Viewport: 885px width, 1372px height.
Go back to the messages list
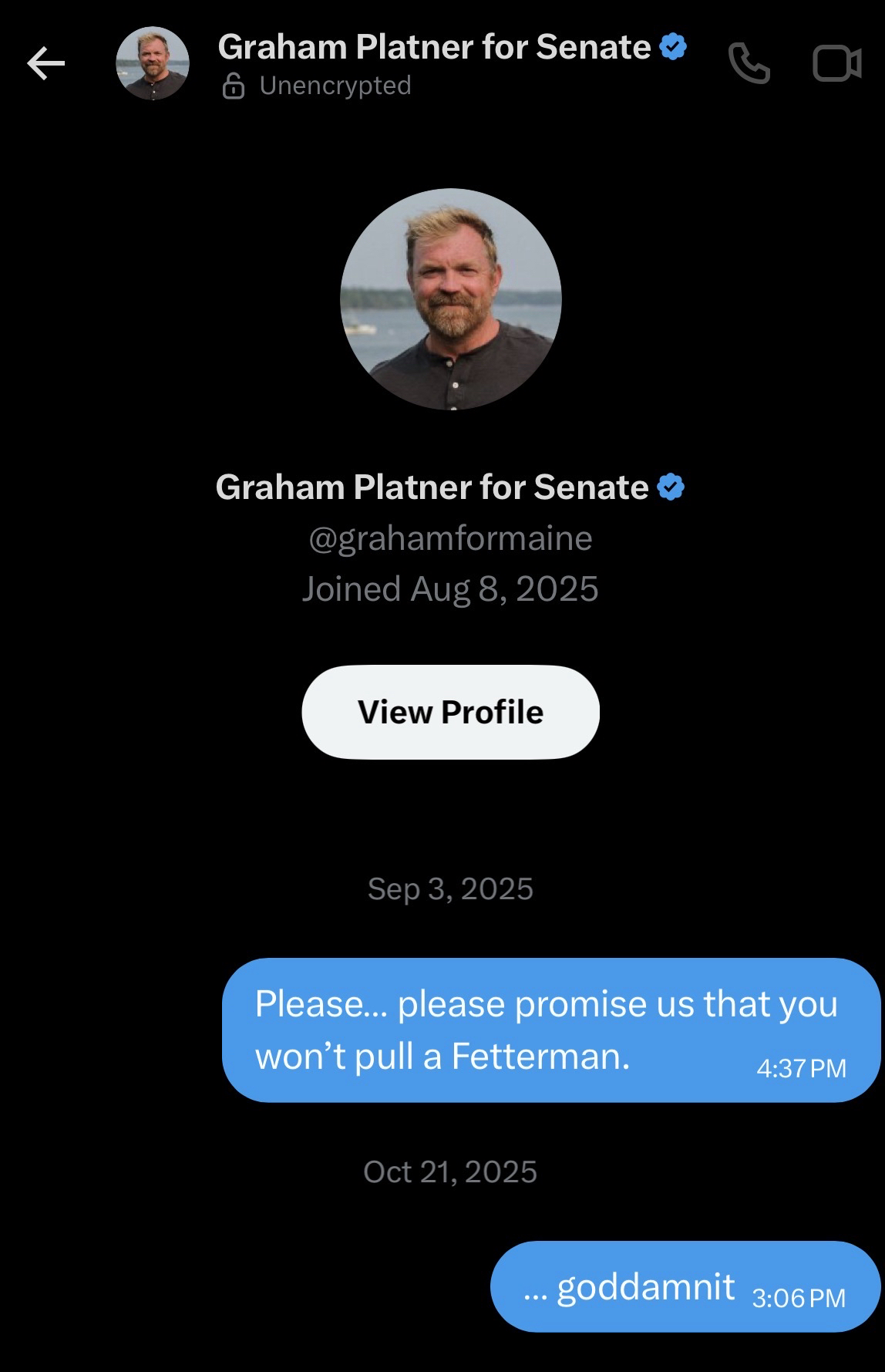pos(45,63)
